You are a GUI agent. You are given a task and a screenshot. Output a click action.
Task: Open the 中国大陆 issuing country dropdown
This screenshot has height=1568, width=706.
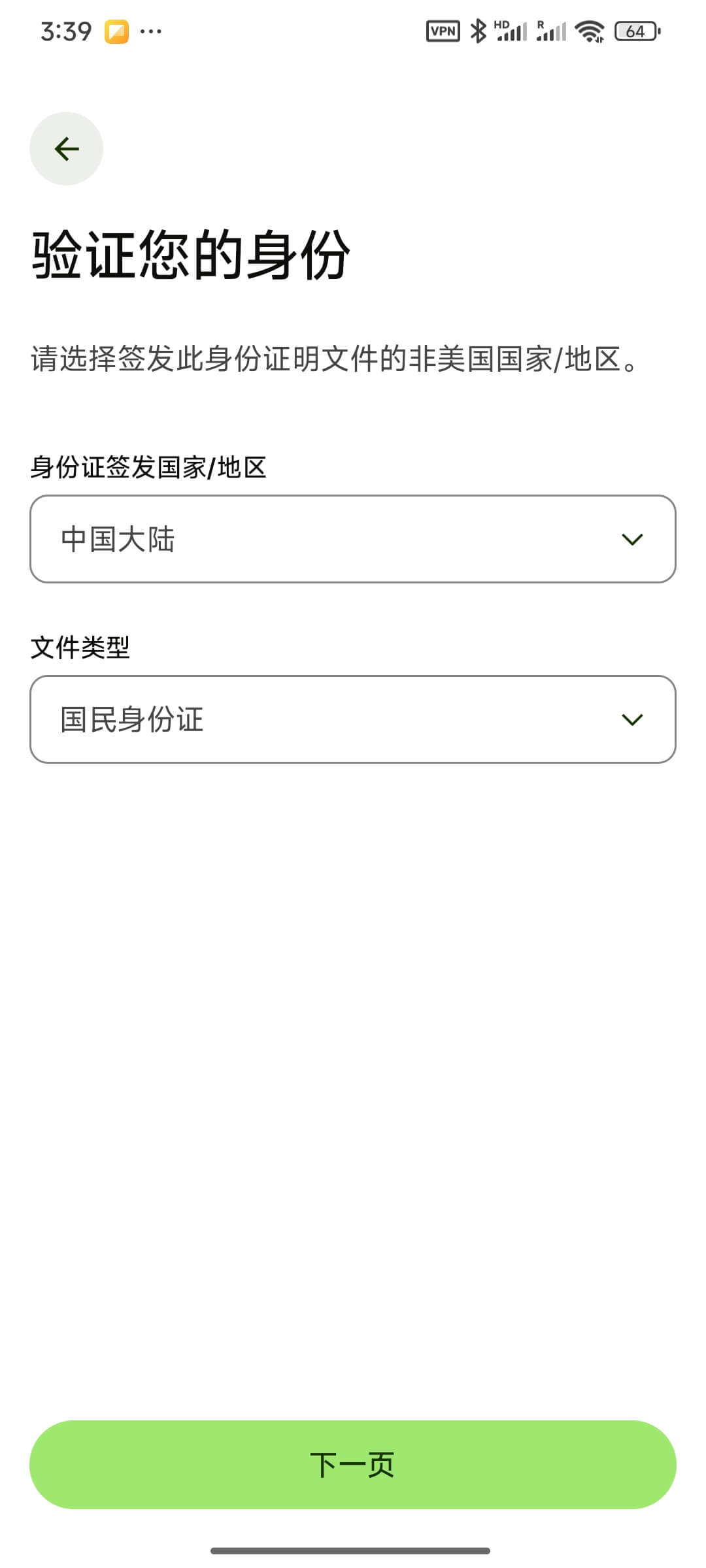point(353,539)
